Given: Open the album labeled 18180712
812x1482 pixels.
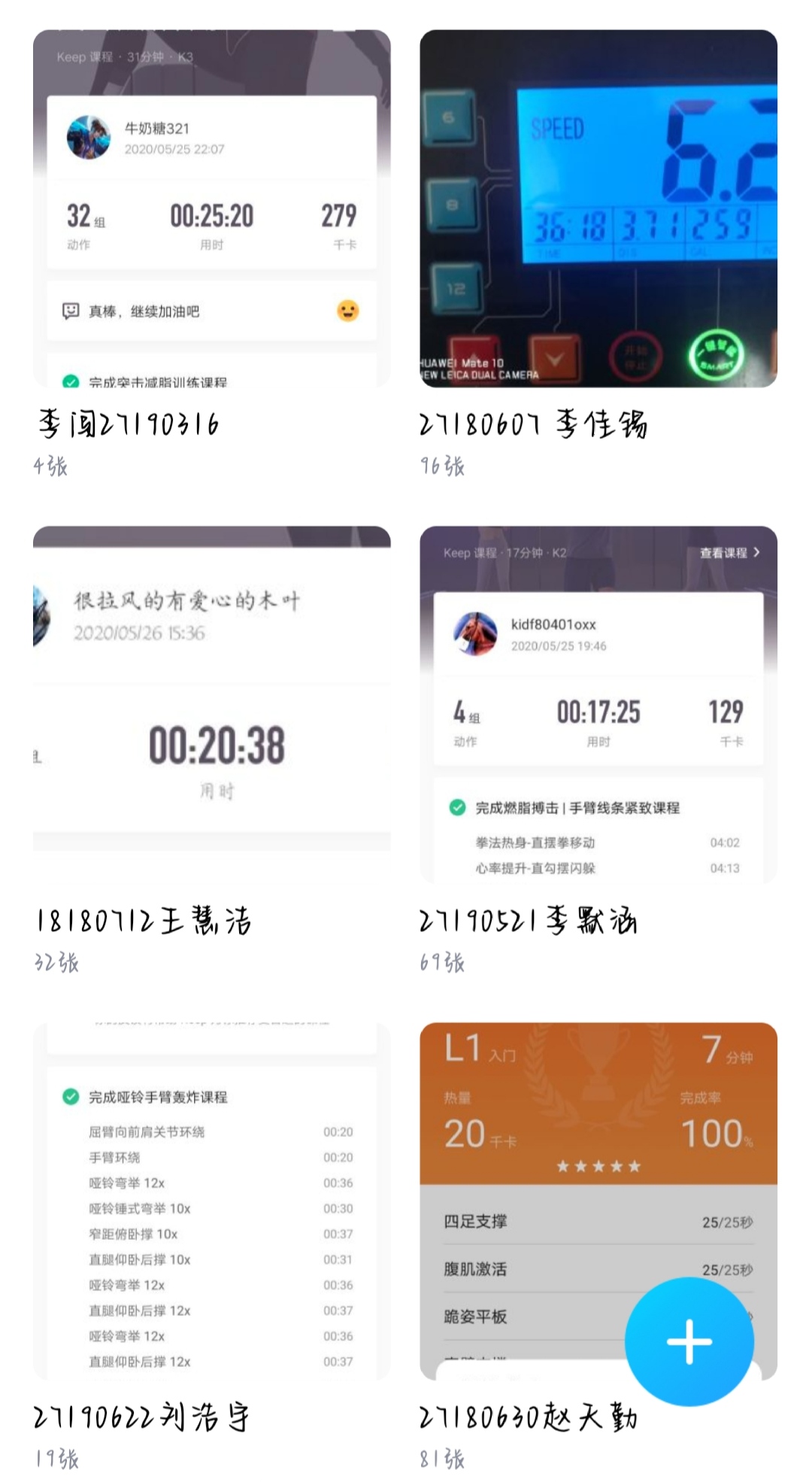Looking at the screenshot, I should click(211, 704).
